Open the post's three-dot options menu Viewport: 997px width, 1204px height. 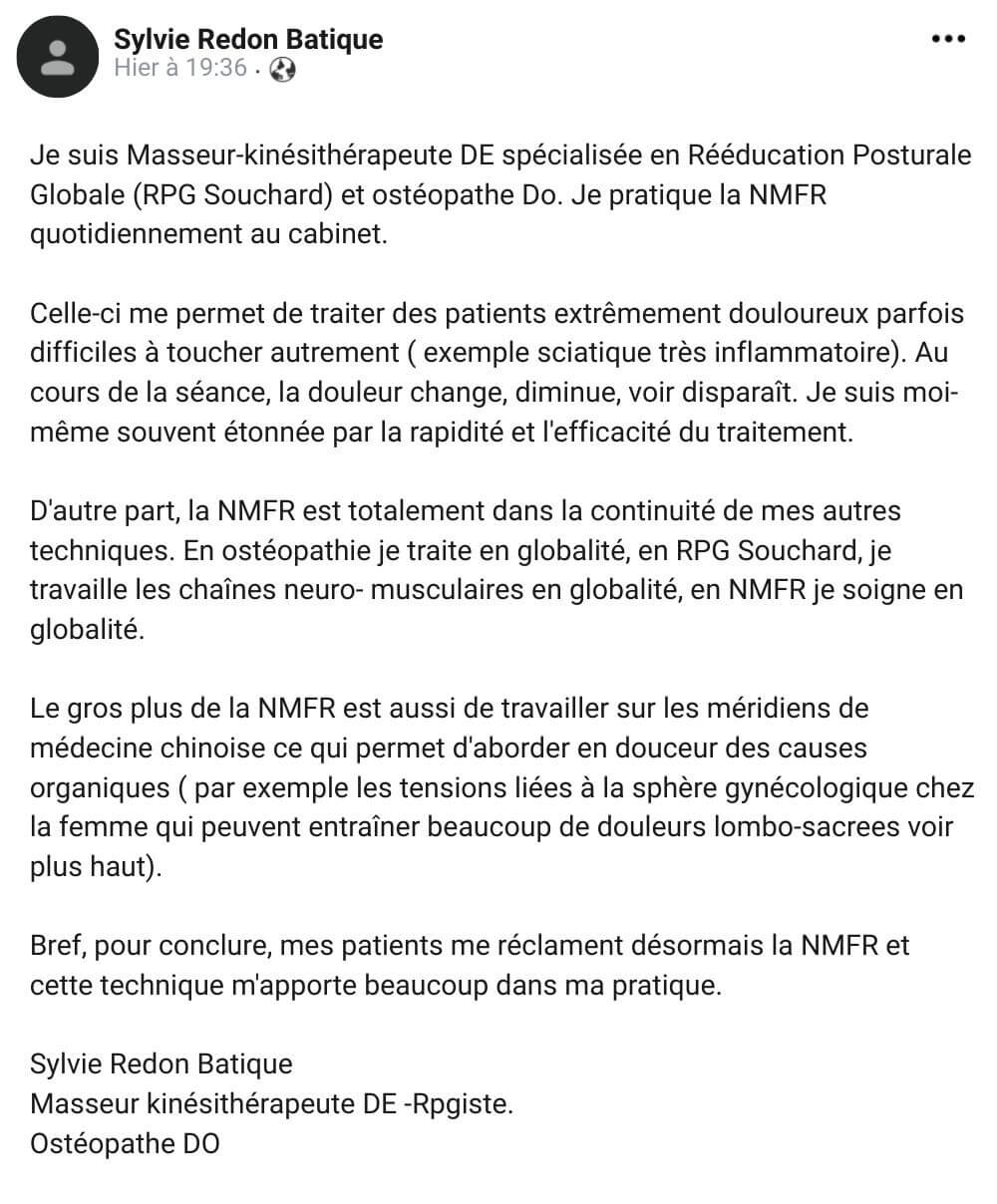tap(948, 39)
